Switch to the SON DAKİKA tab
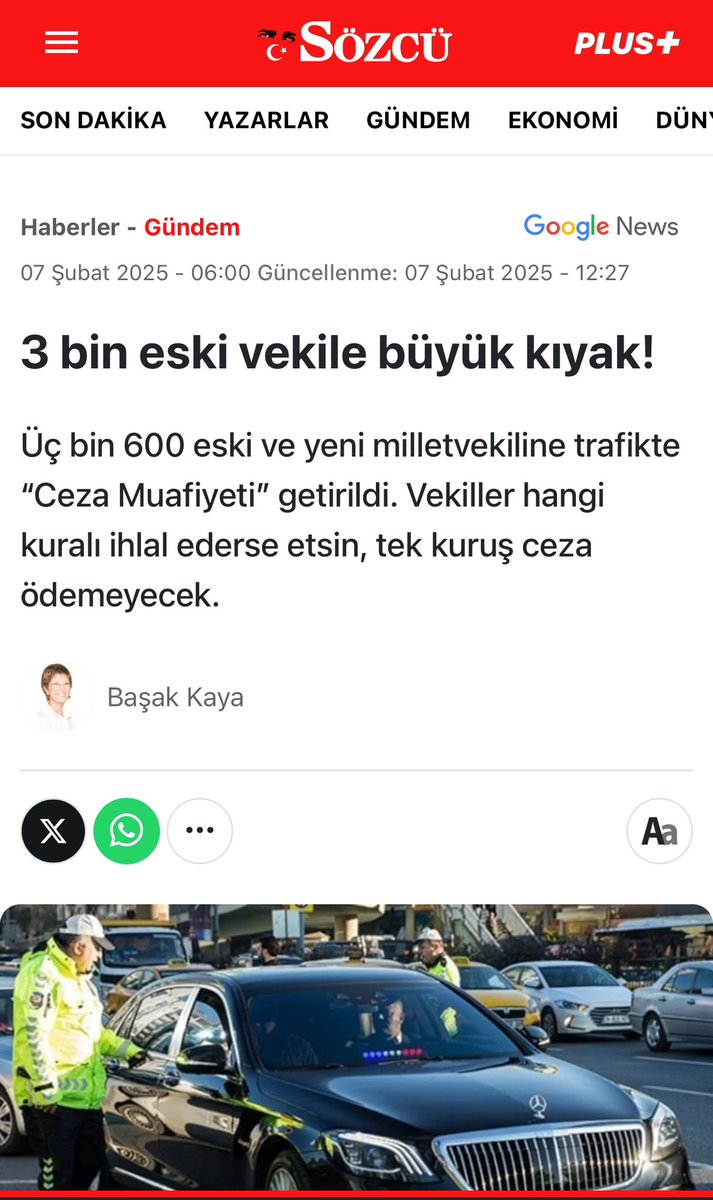The height and width of the screenshot is (1200, 713). point(93,121)
